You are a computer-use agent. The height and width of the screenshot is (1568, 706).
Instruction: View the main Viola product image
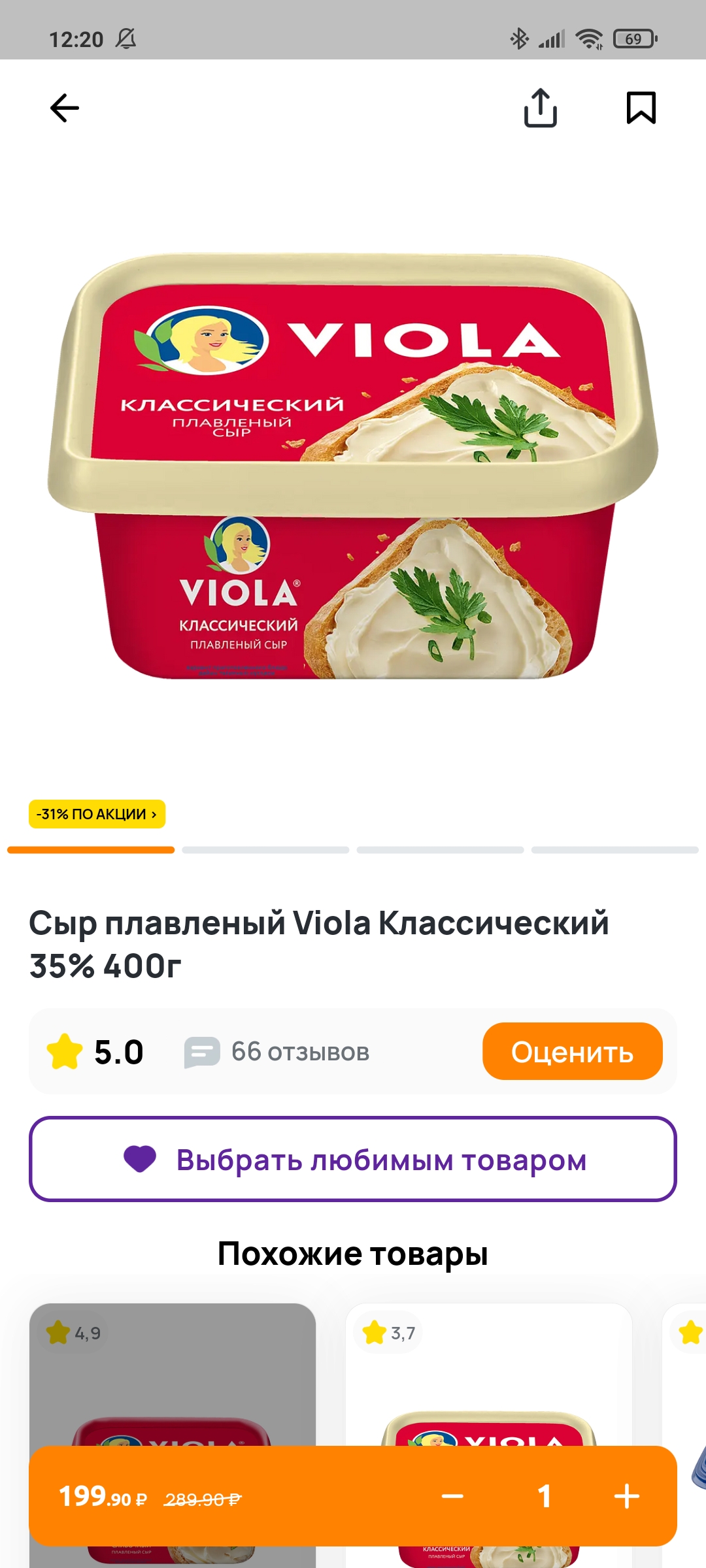coord(353,467)
